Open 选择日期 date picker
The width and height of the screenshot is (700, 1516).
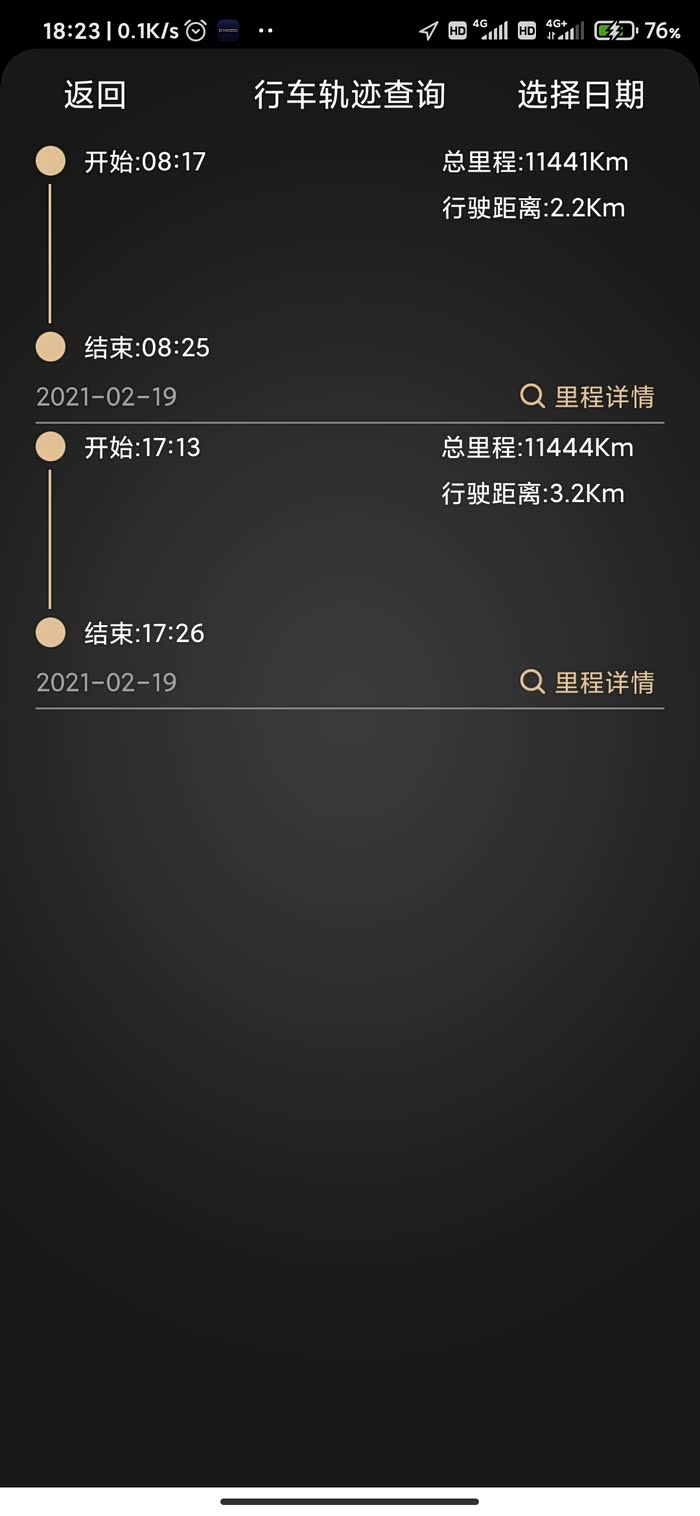point(580,95)
